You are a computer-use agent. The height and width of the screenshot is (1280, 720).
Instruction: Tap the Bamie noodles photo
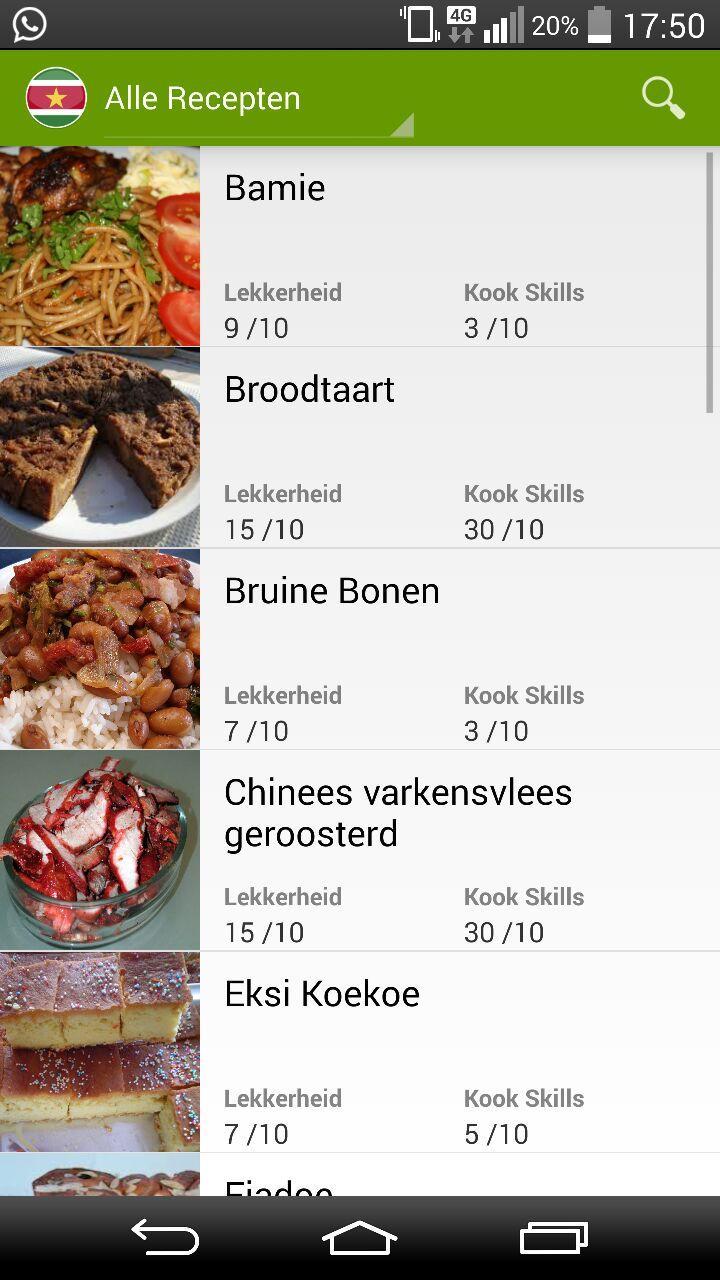(100, 246)
